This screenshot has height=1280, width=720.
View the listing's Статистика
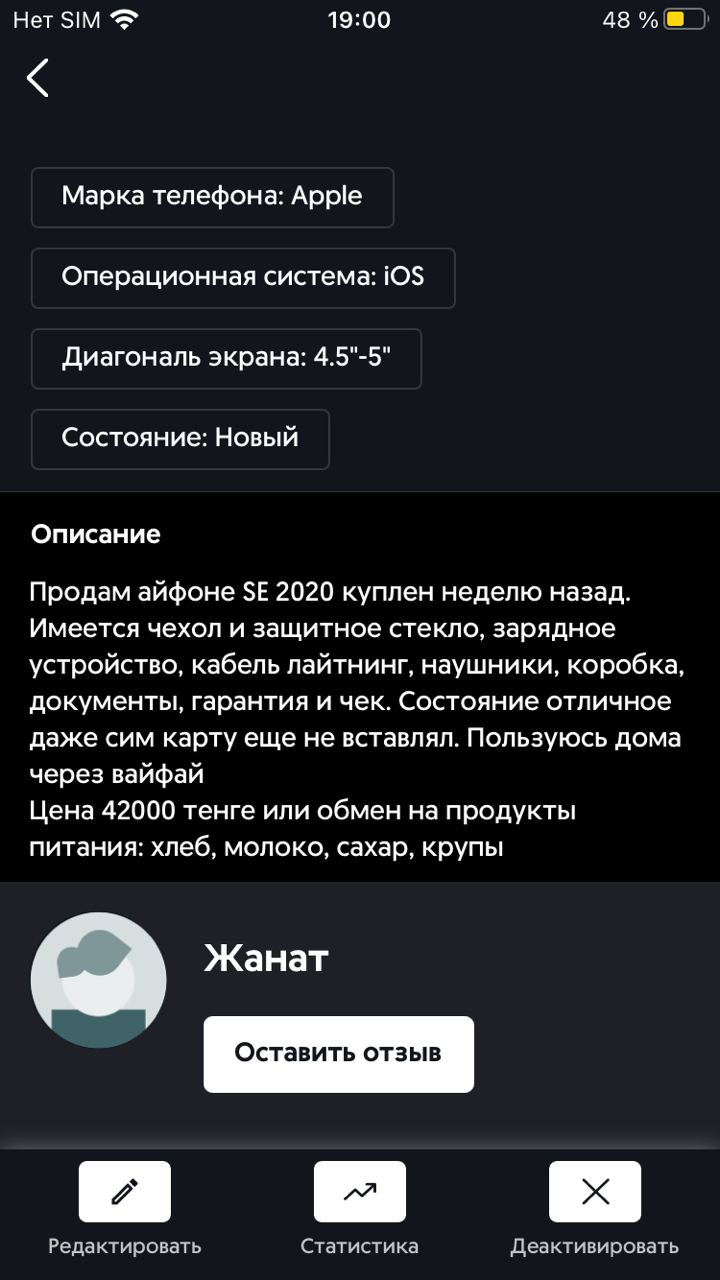tap(359, 1192)
